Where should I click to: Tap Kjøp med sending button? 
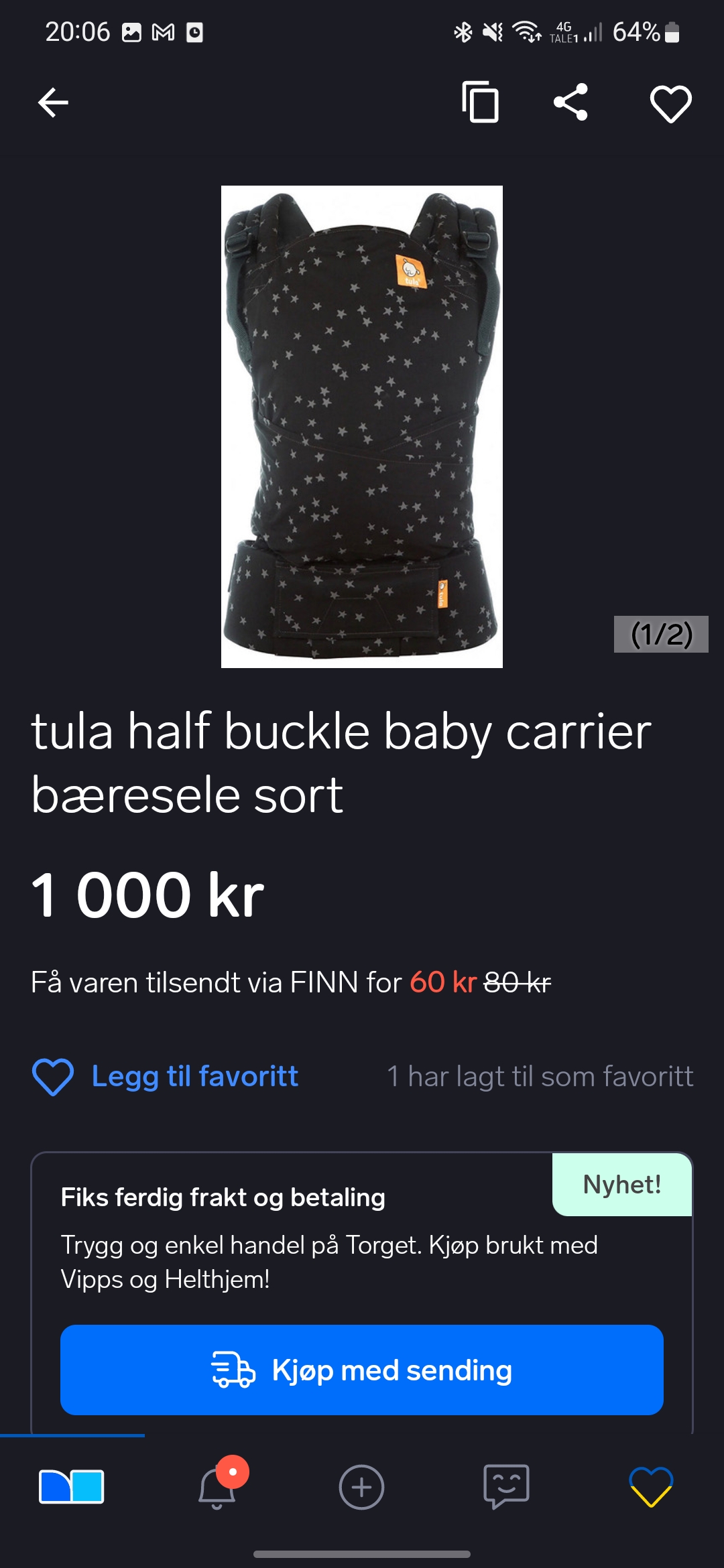coord(362,1370)
